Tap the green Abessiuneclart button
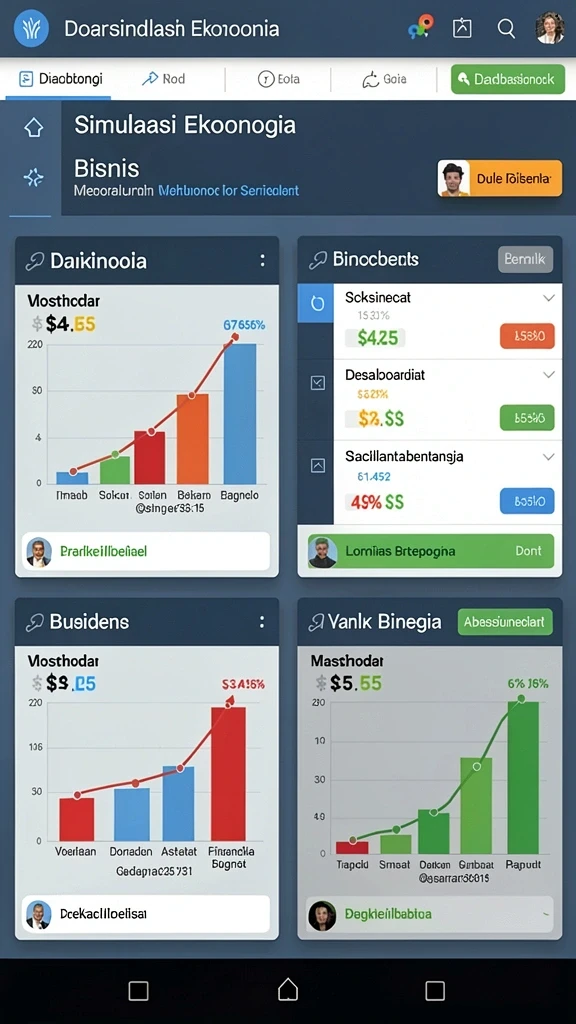The height and width of the screenshot is (1024, 576). tap(505, 622)
